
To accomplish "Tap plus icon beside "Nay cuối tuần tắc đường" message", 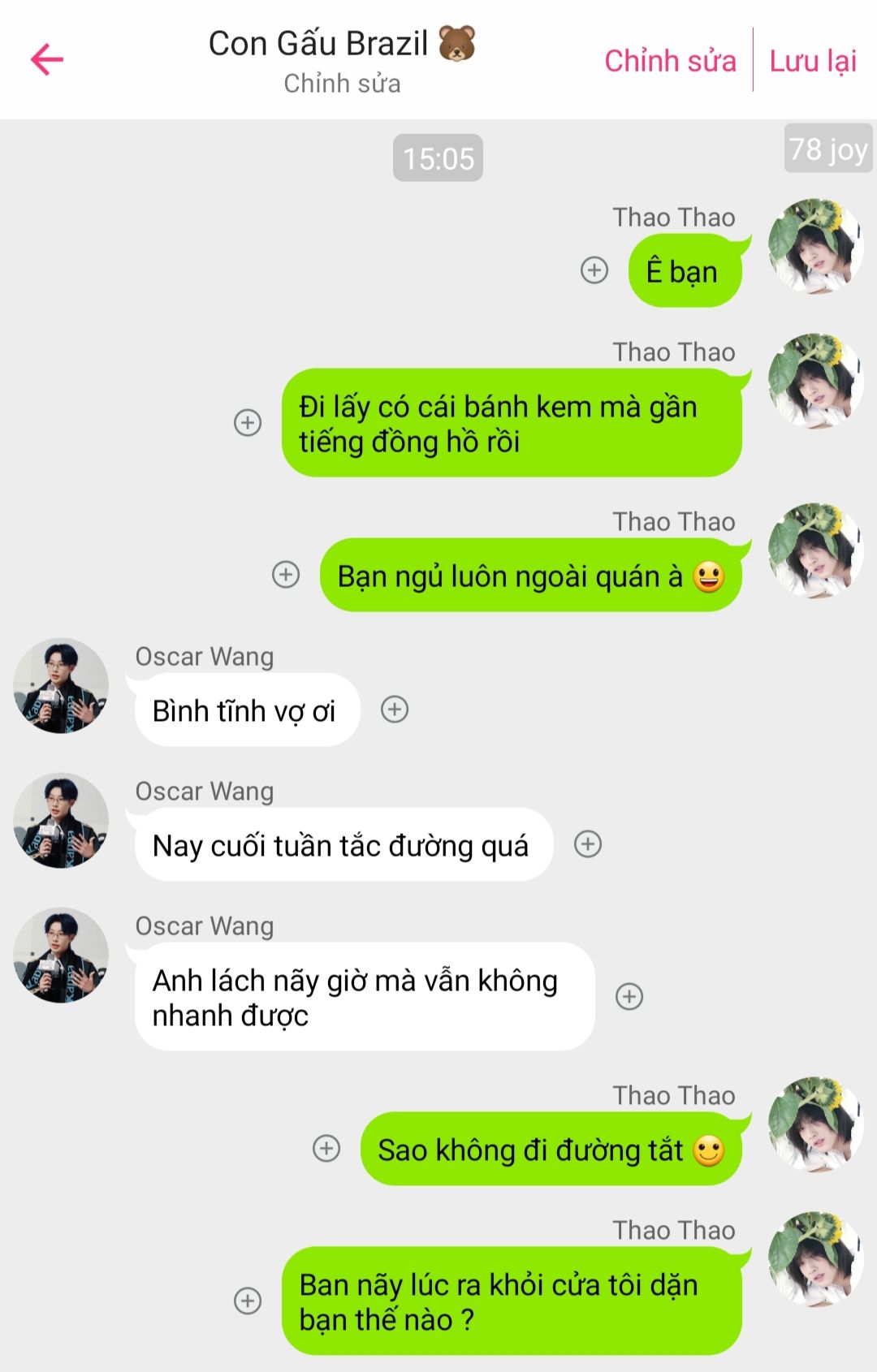I will (588, 844).
